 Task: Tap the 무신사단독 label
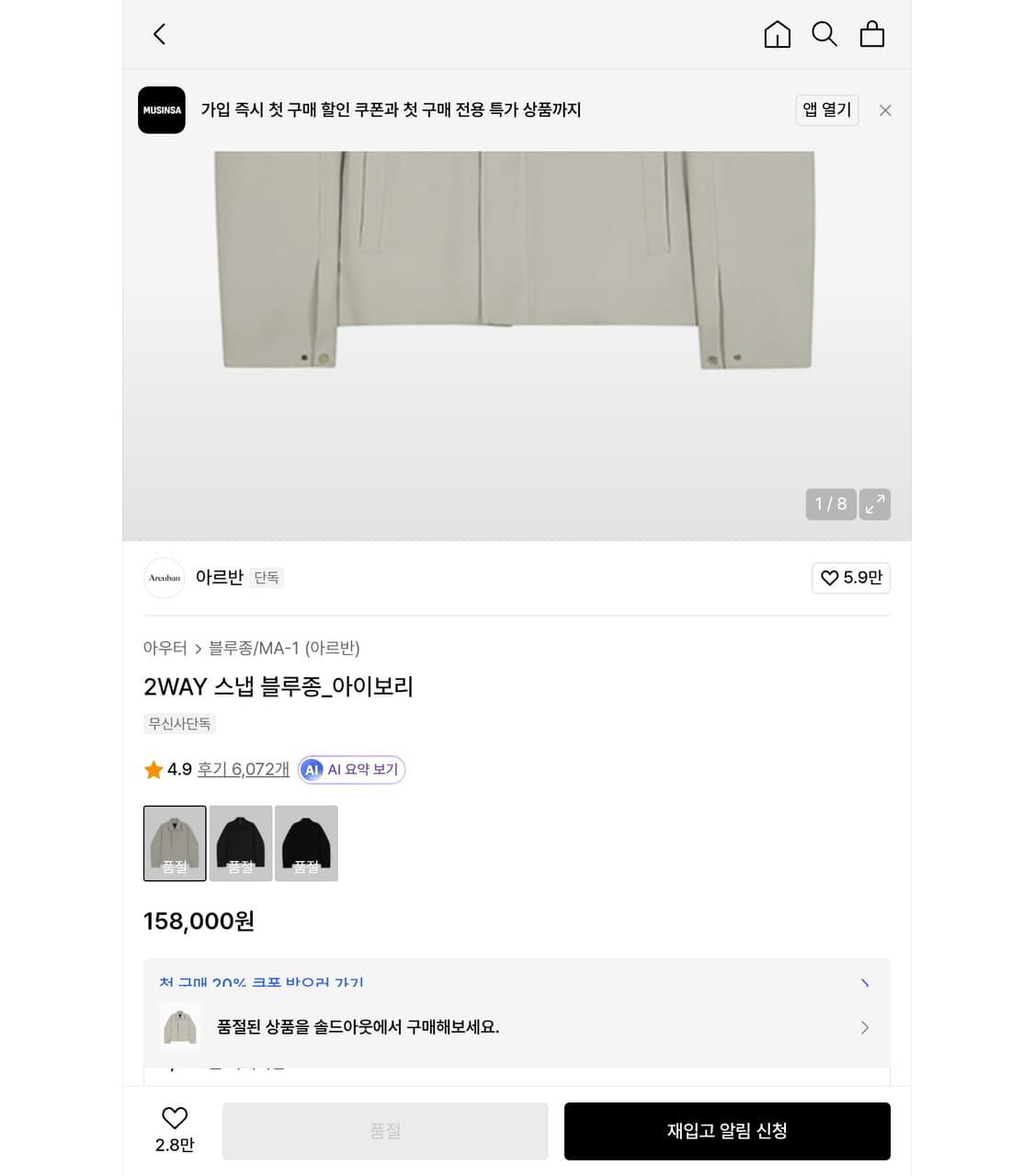[x=178, y=724]
